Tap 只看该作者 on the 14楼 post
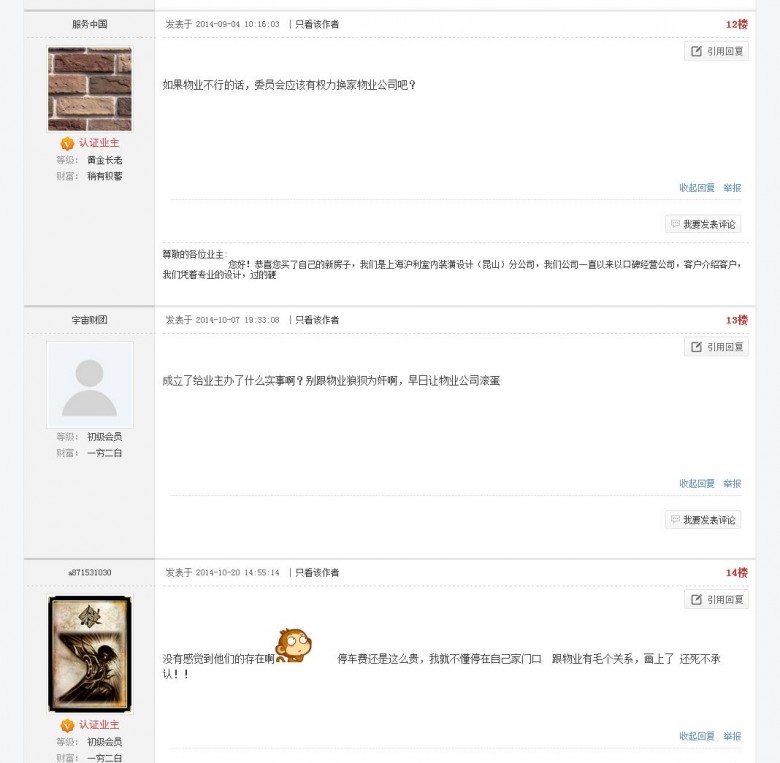The image size is (780, 763). (x=317, y=573)
